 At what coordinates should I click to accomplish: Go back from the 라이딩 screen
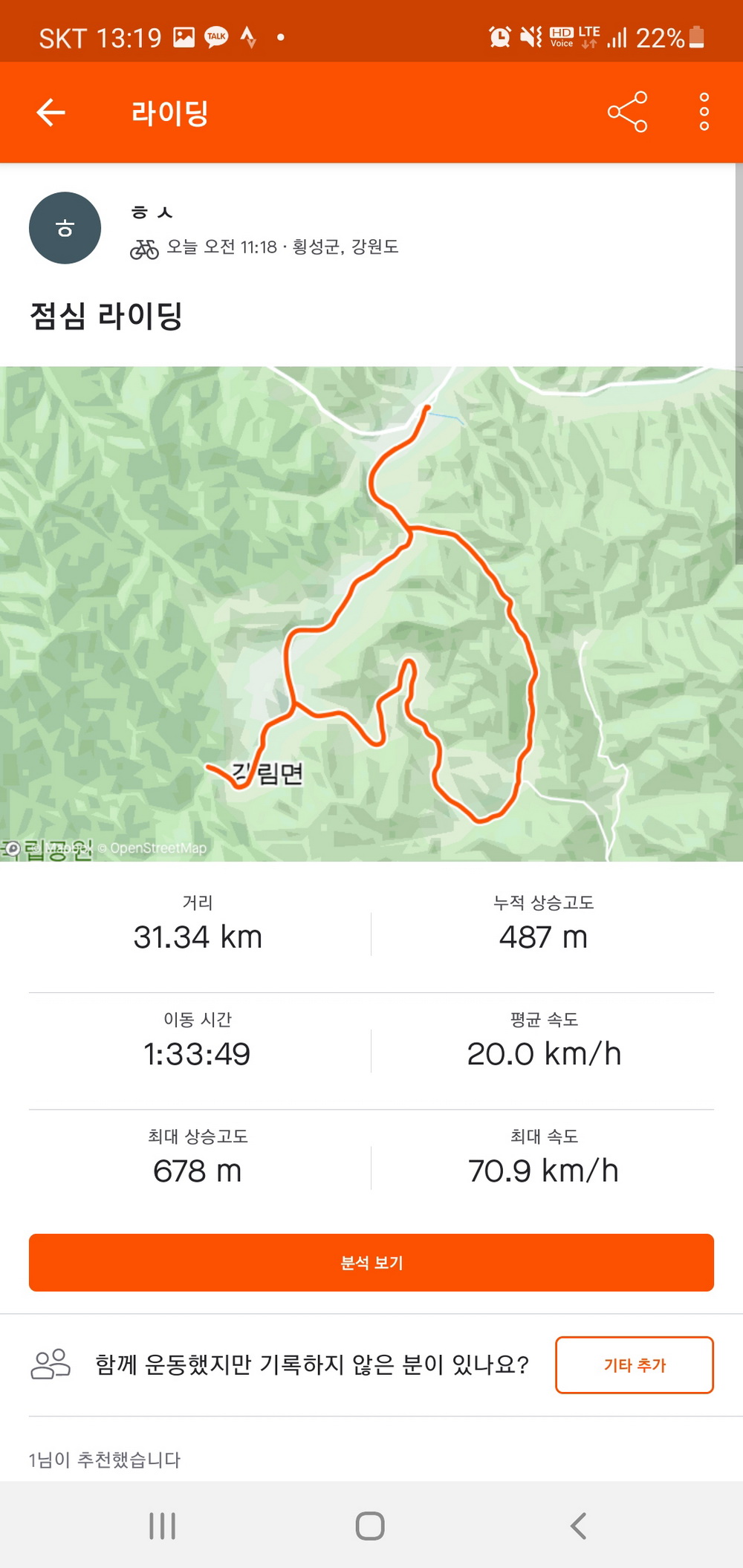[x=51, y=113]
